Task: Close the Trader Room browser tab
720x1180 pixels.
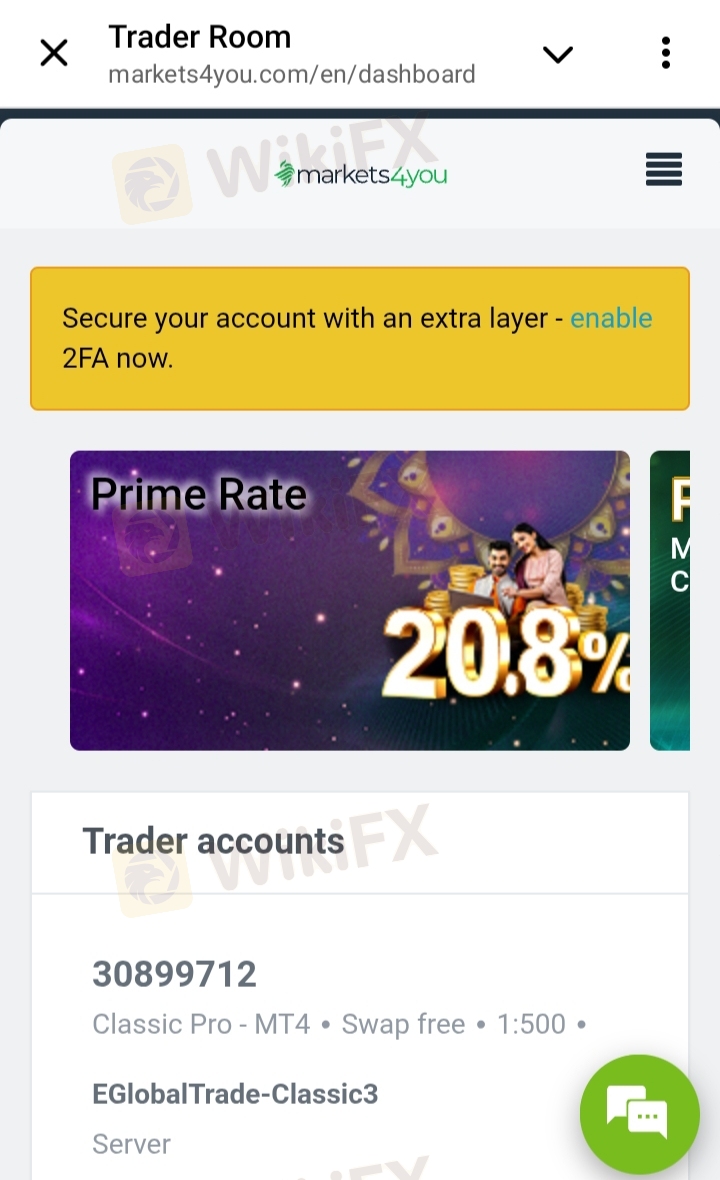Action: (x=54, y=53)
